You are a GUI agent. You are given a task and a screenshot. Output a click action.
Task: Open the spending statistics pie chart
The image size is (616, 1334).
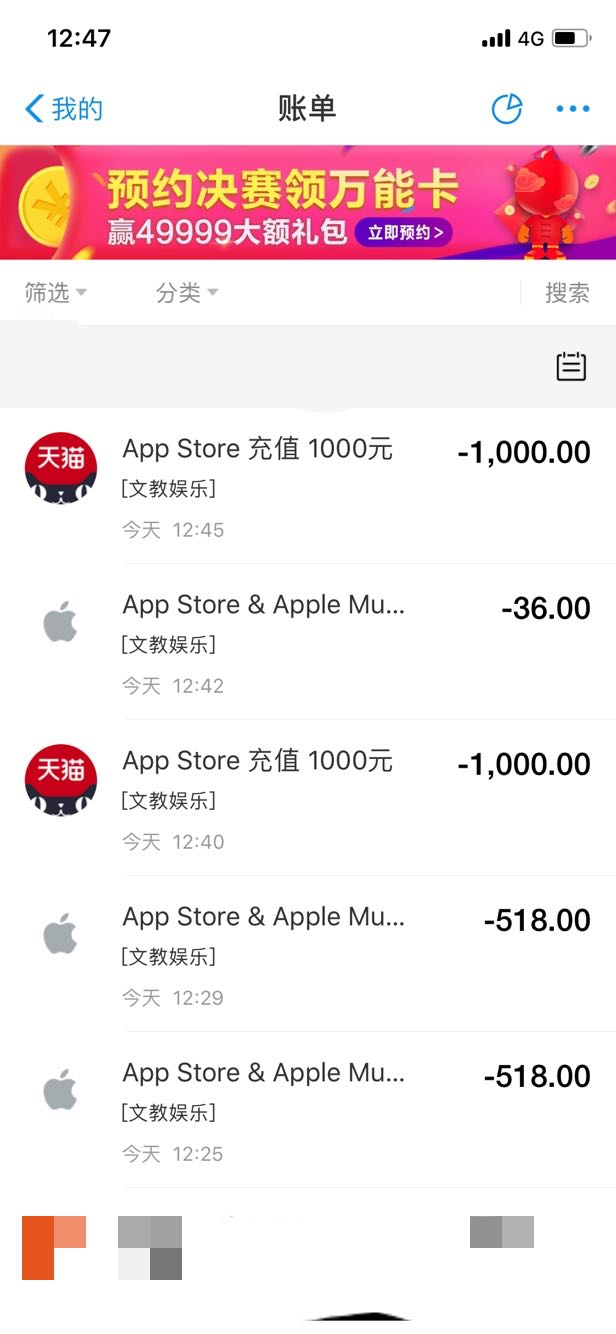[507, 109]
